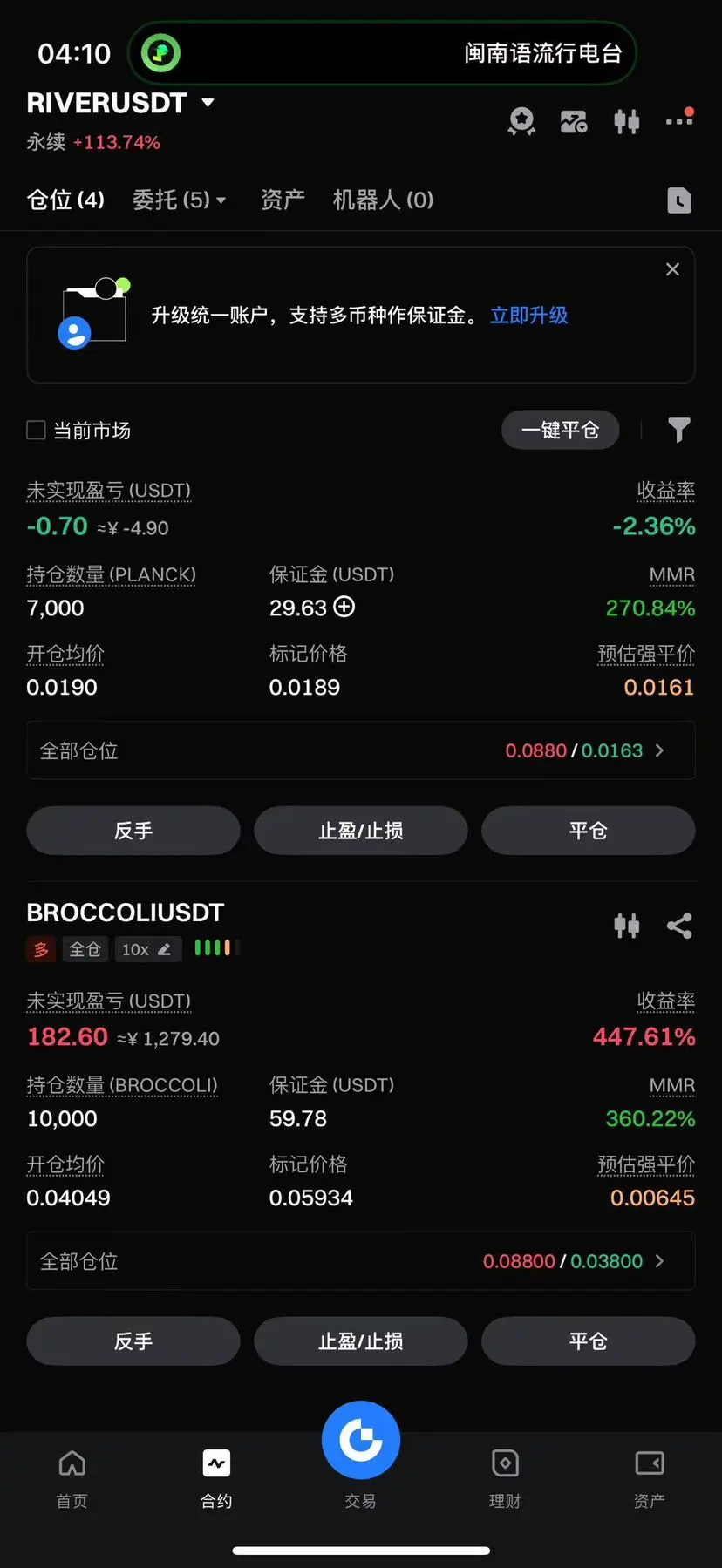Switch to the 机器人 (0) tab
Screen dimensions: 722x1568
click(x=383, y=200)
